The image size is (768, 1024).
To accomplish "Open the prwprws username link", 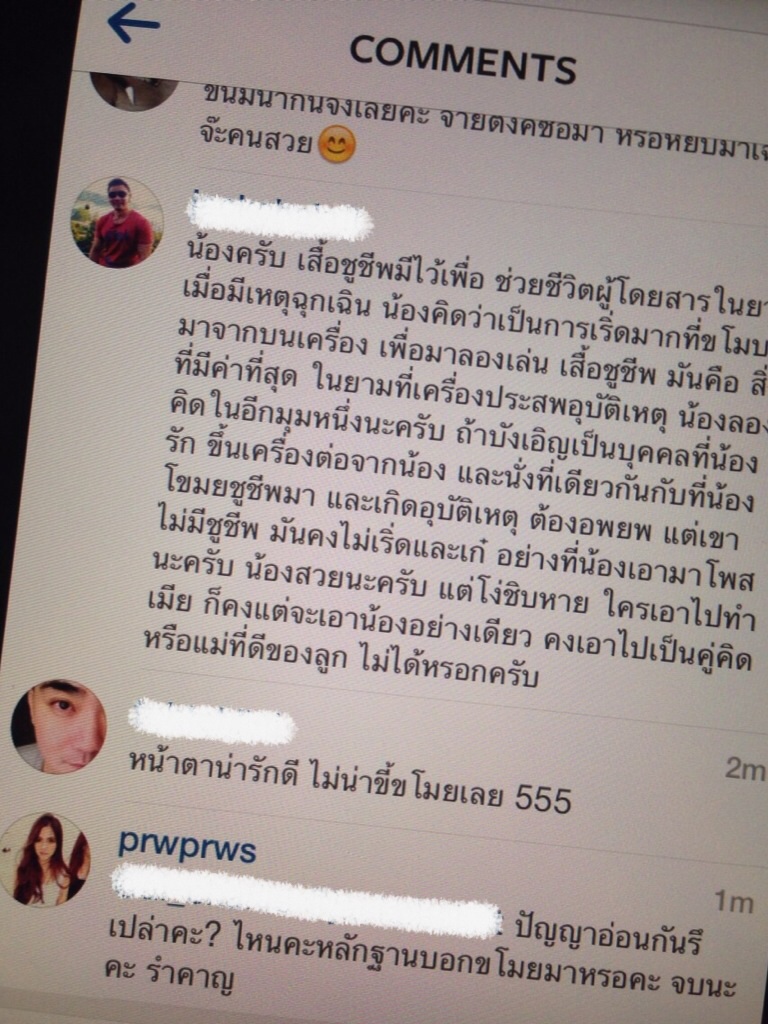I will (x=186, y=848).
